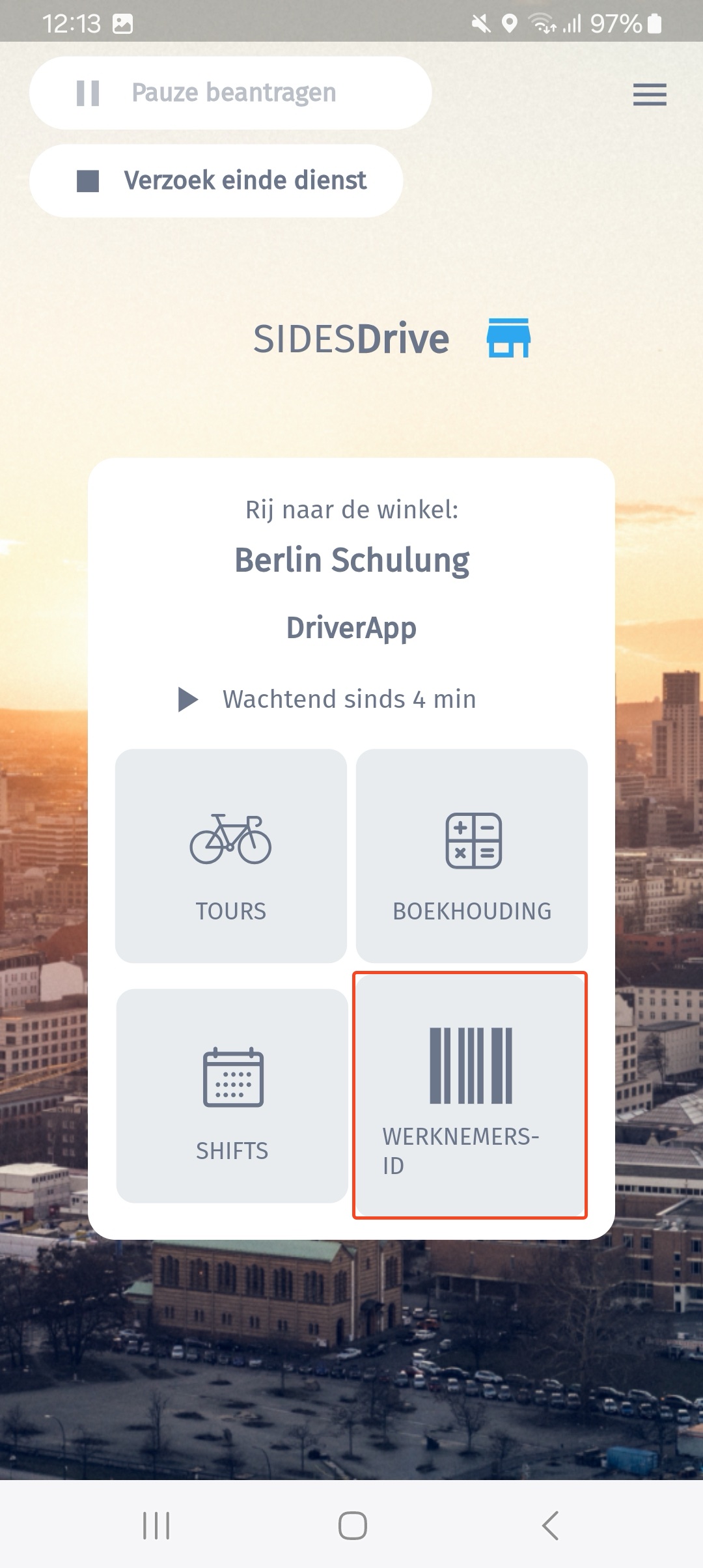703x1568 pixels.
Task: Open the Tours tile
Action: pyautogui.click(x=230, y=856)
